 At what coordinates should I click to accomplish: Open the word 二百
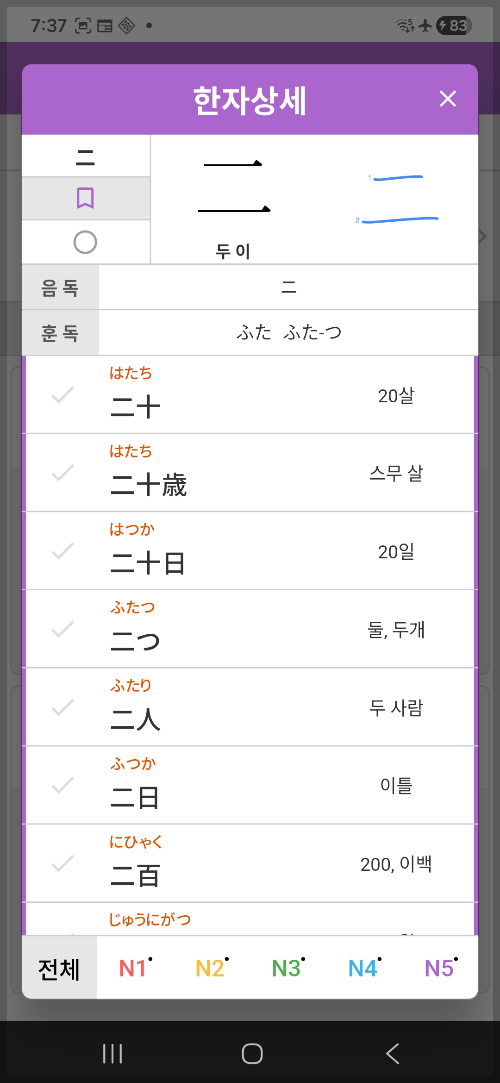click(249, 863)
